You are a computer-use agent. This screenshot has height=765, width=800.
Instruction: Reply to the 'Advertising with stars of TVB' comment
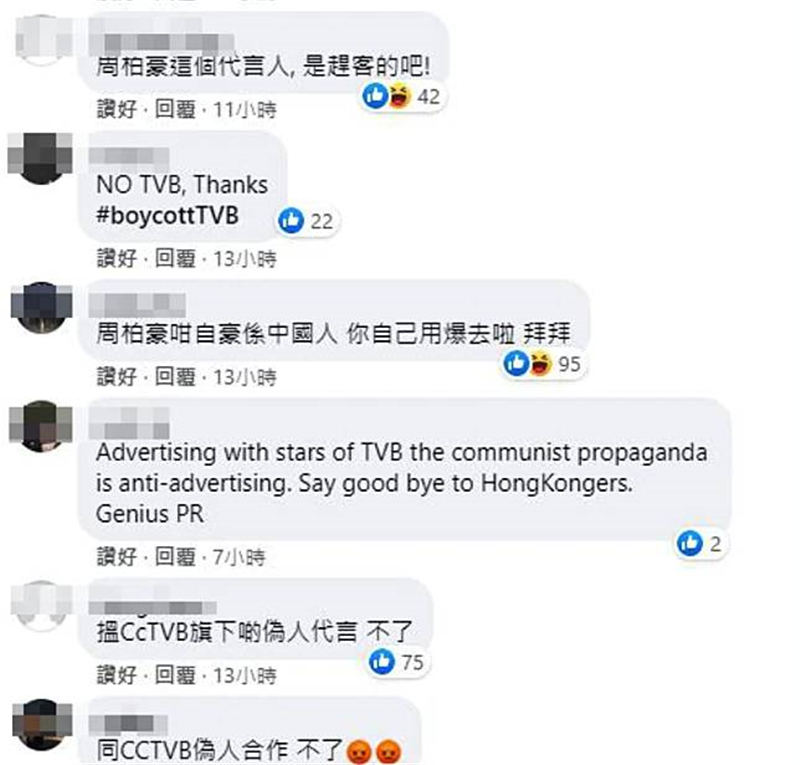tap(178, 556)
